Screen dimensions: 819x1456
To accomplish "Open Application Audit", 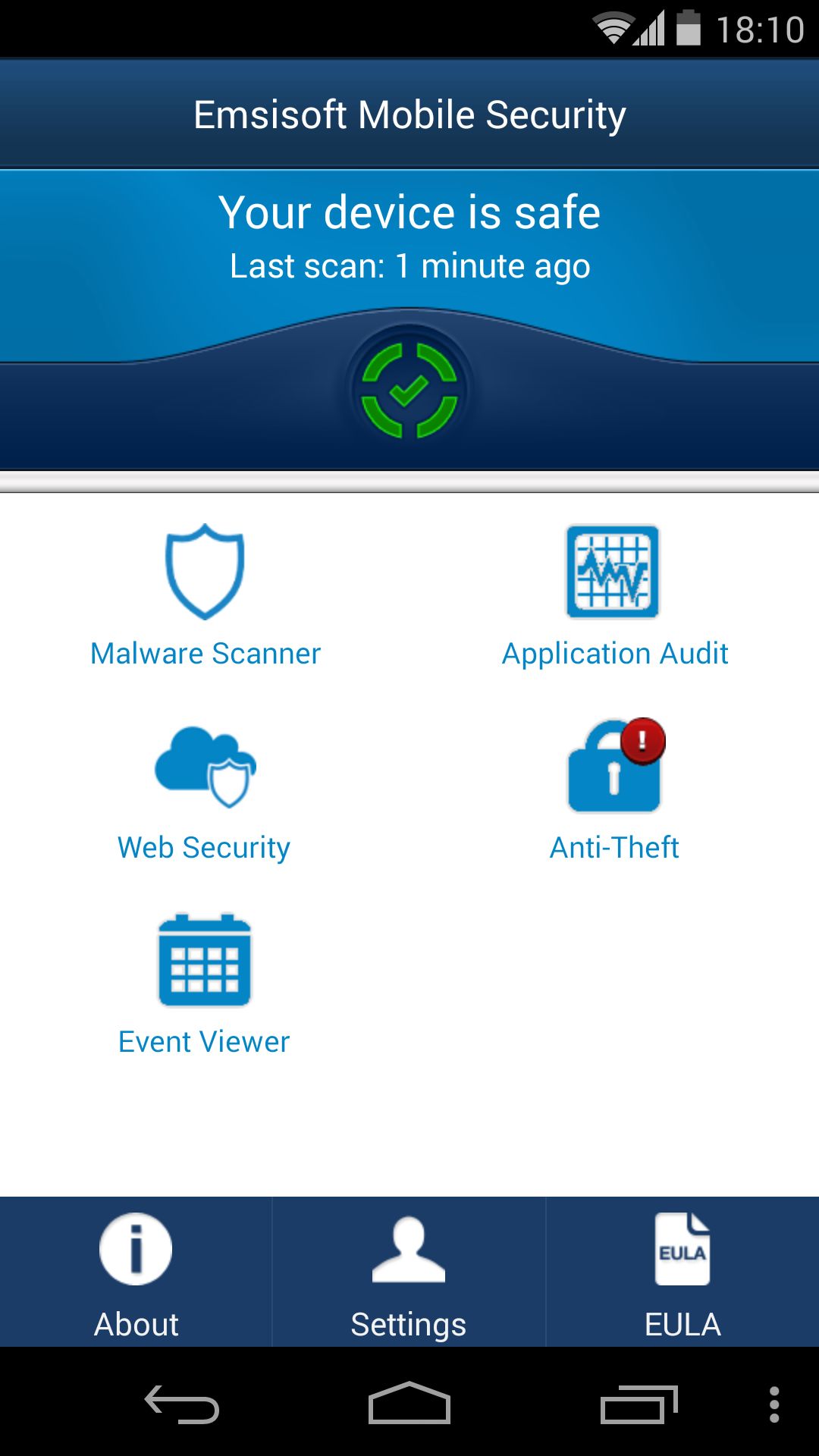I will (x=614, y=597).
